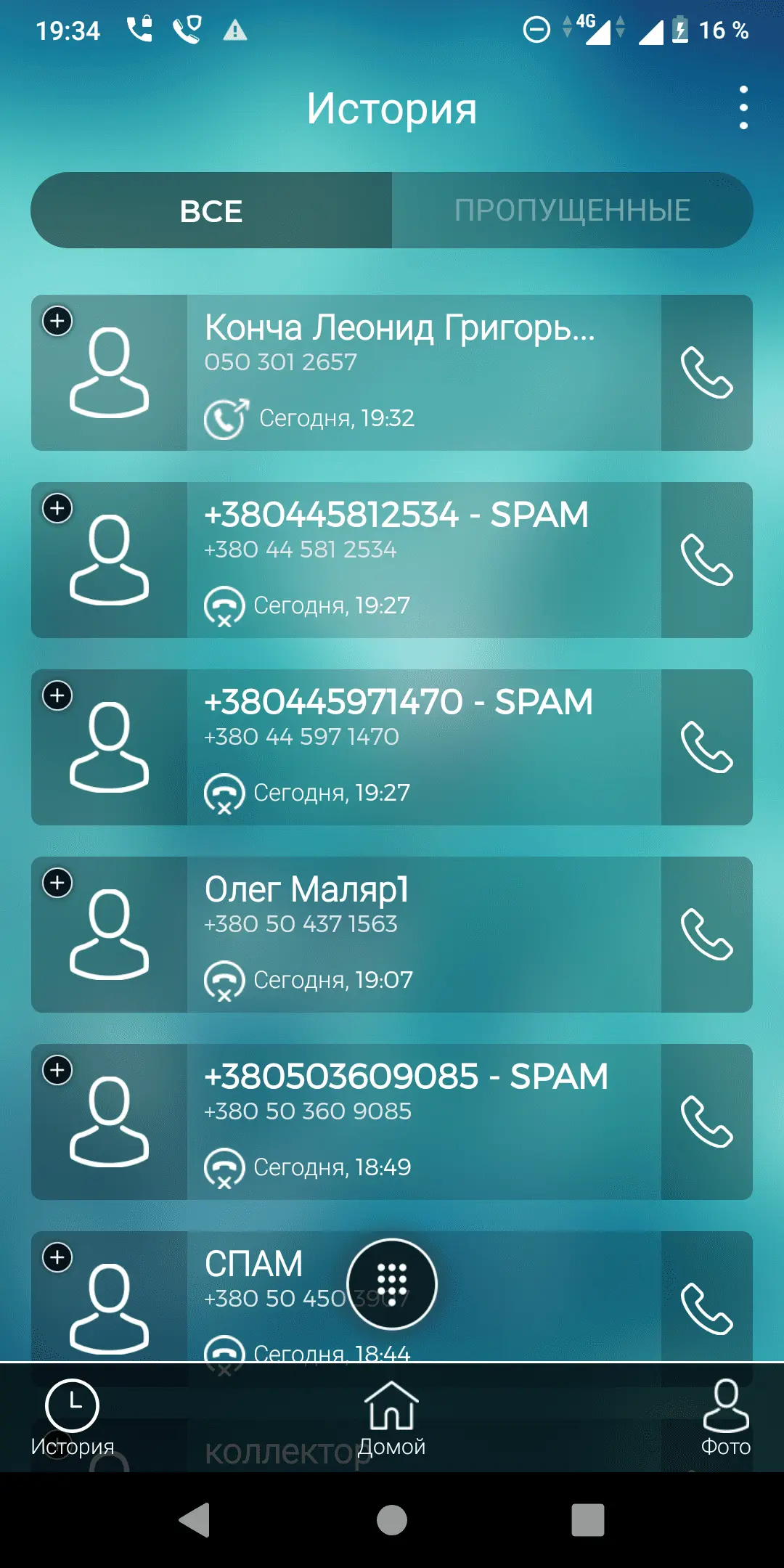Call back +380445812534 SPAM number
The image size is (784, 1568).
pos(706,560)
